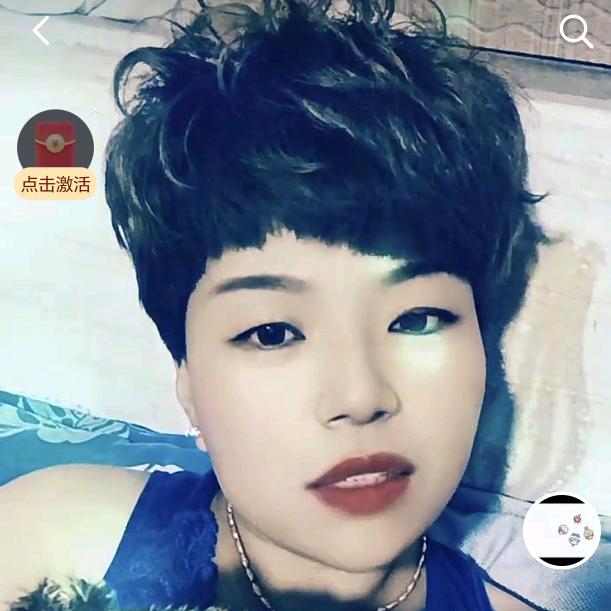
Task: Open the round sticker thumbnail
Action: 561,530
